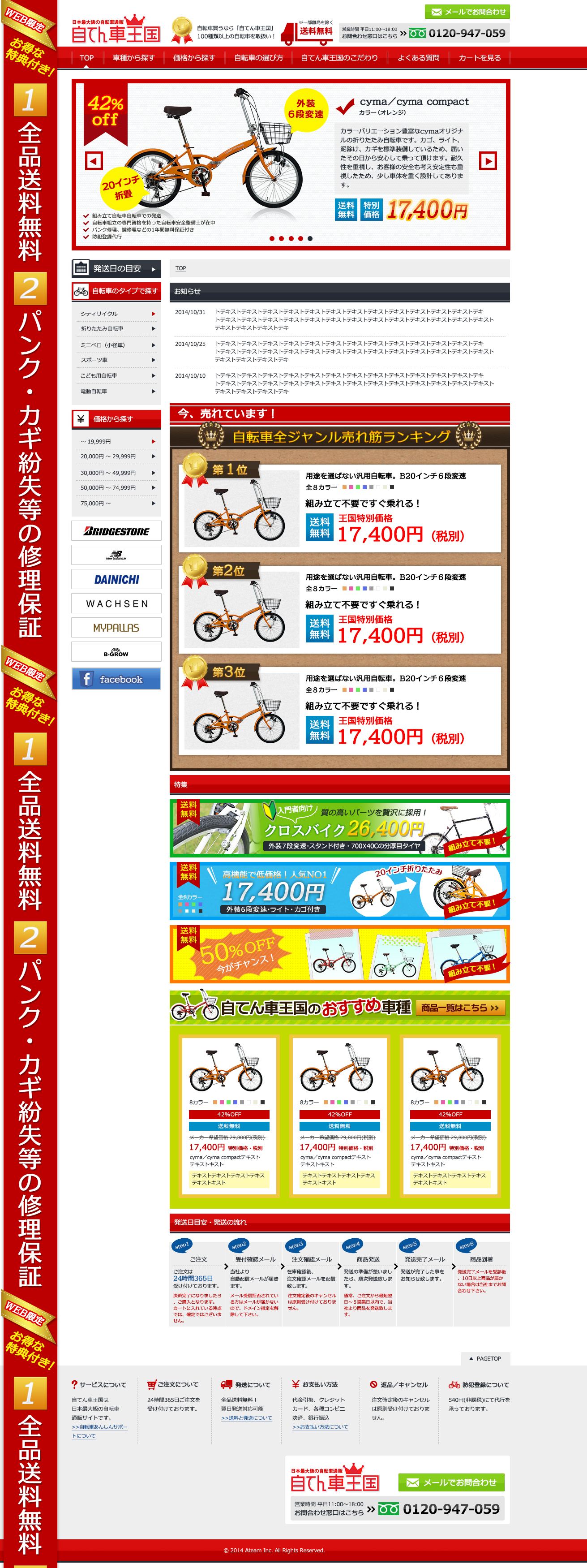587x1568 pixels.
Task: Select the 折りたたみ自転車 category
Action: point(116,329)
